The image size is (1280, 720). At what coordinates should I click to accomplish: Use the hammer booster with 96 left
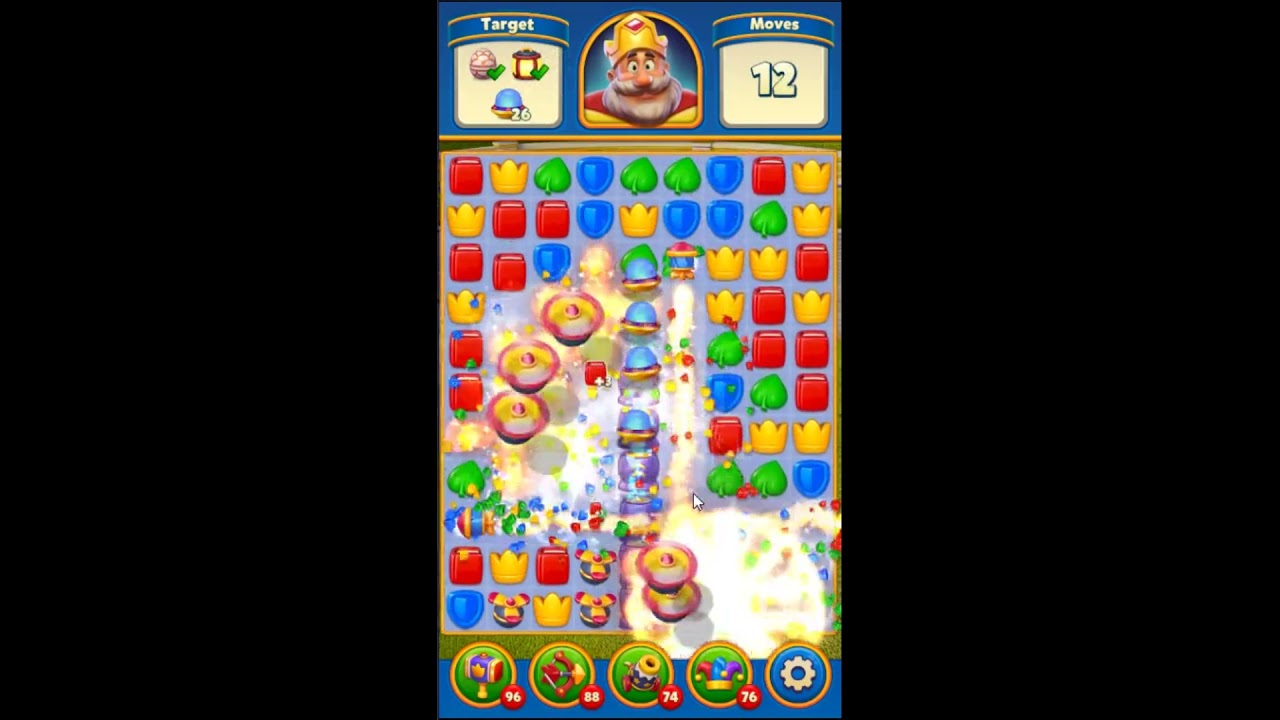point(484,673)
